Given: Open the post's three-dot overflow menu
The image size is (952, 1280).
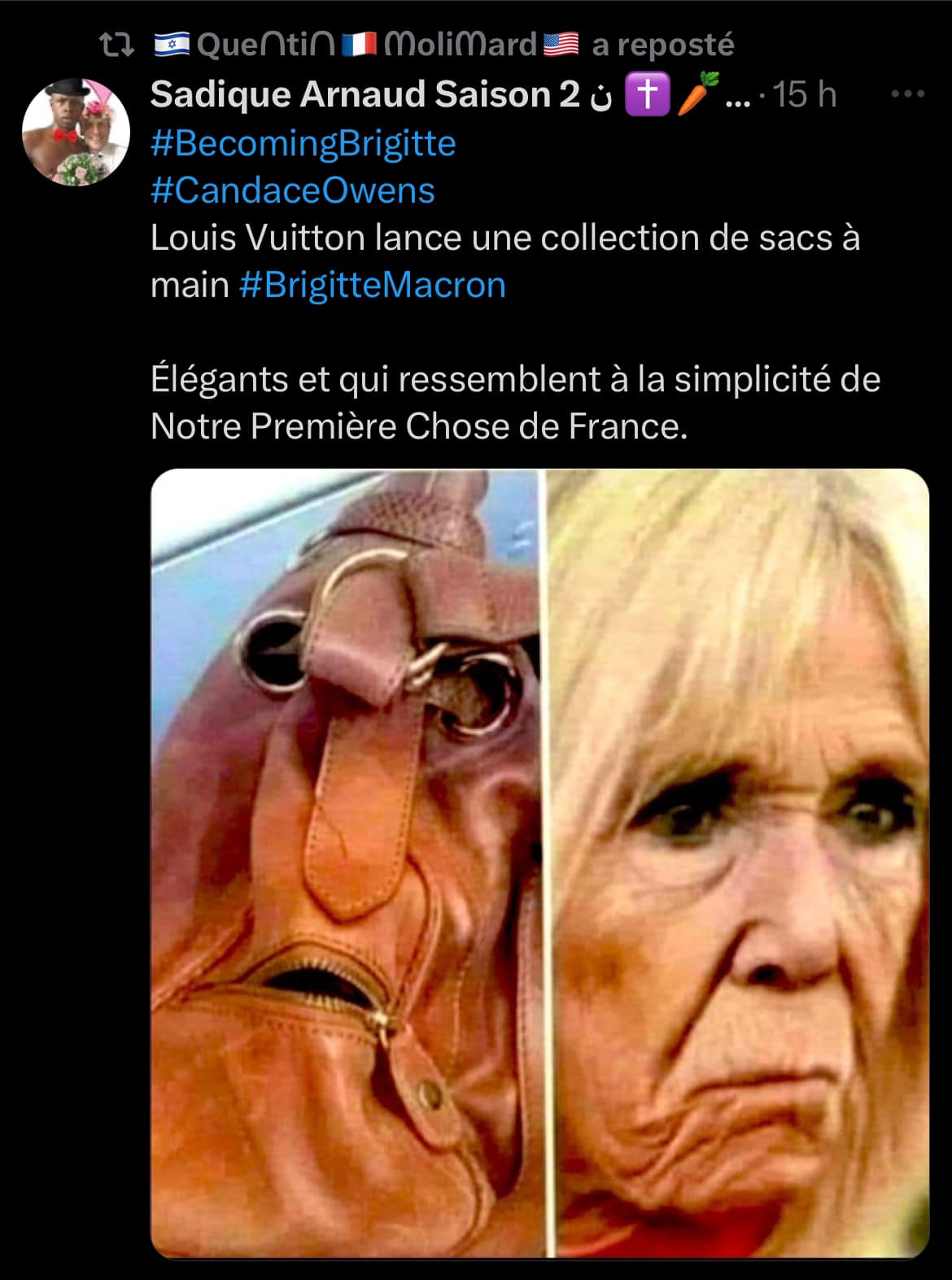Looking at the screenshot, I should tap(907, 94).
